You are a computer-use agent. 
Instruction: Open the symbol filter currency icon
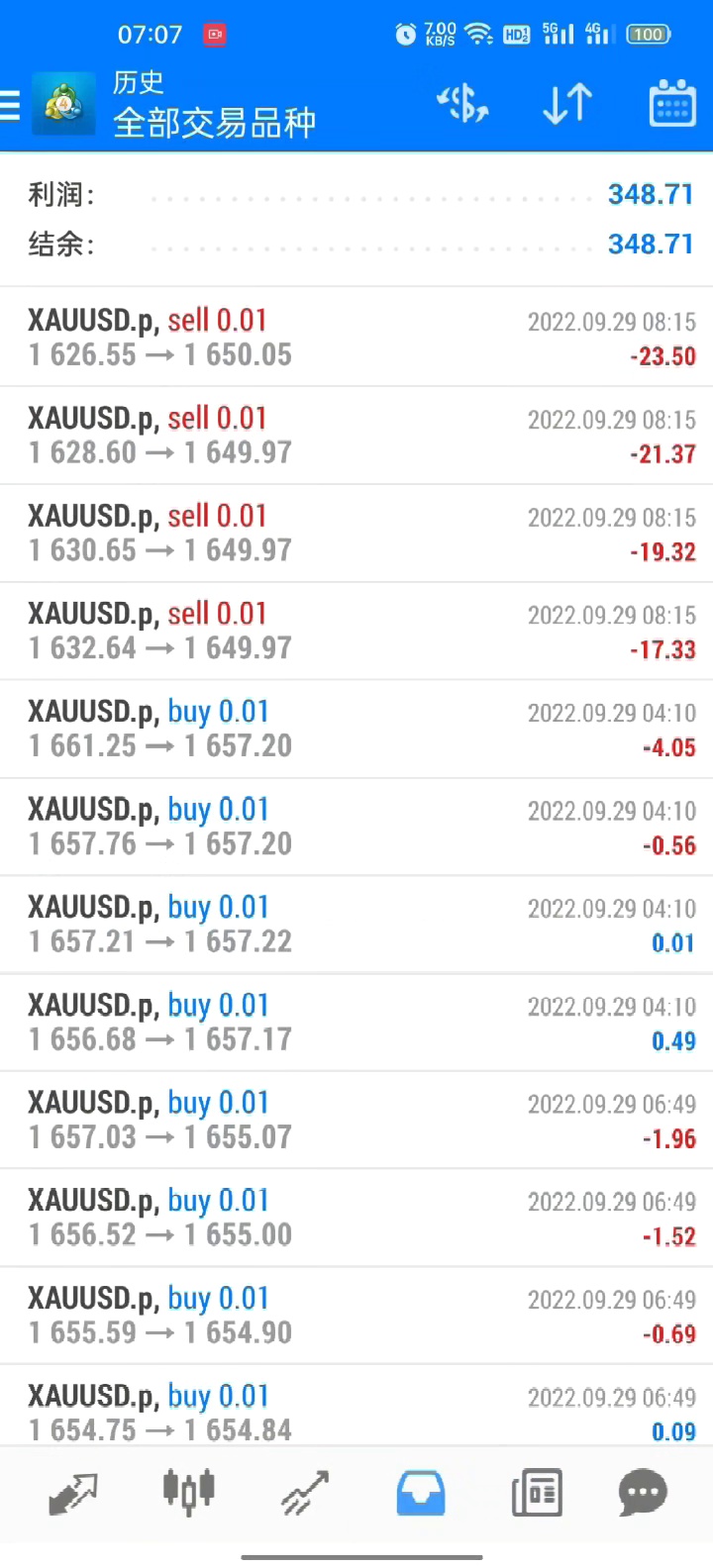462,103
